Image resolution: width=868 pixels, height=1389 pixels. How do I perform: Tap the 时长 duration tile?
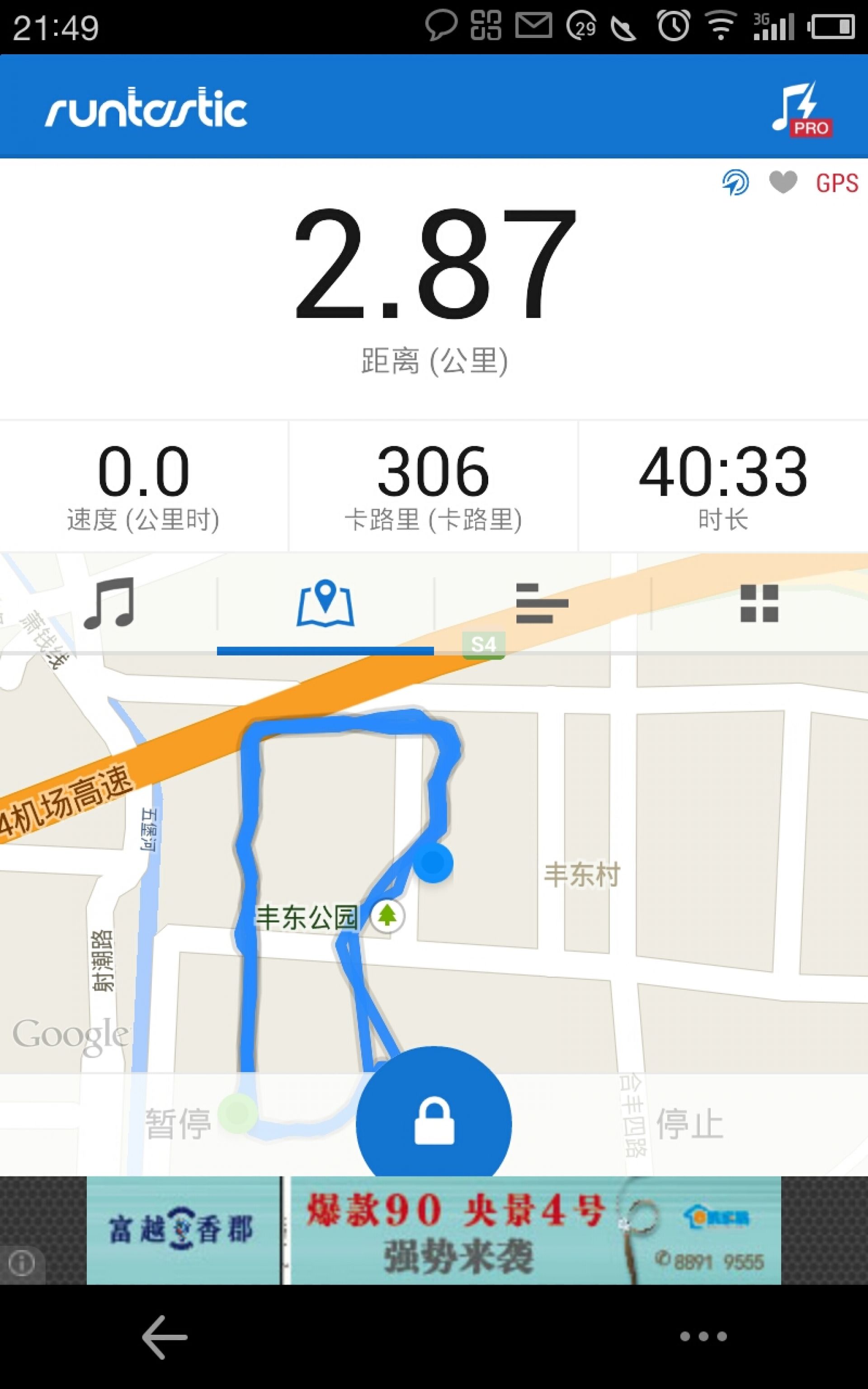coord(723,487)
